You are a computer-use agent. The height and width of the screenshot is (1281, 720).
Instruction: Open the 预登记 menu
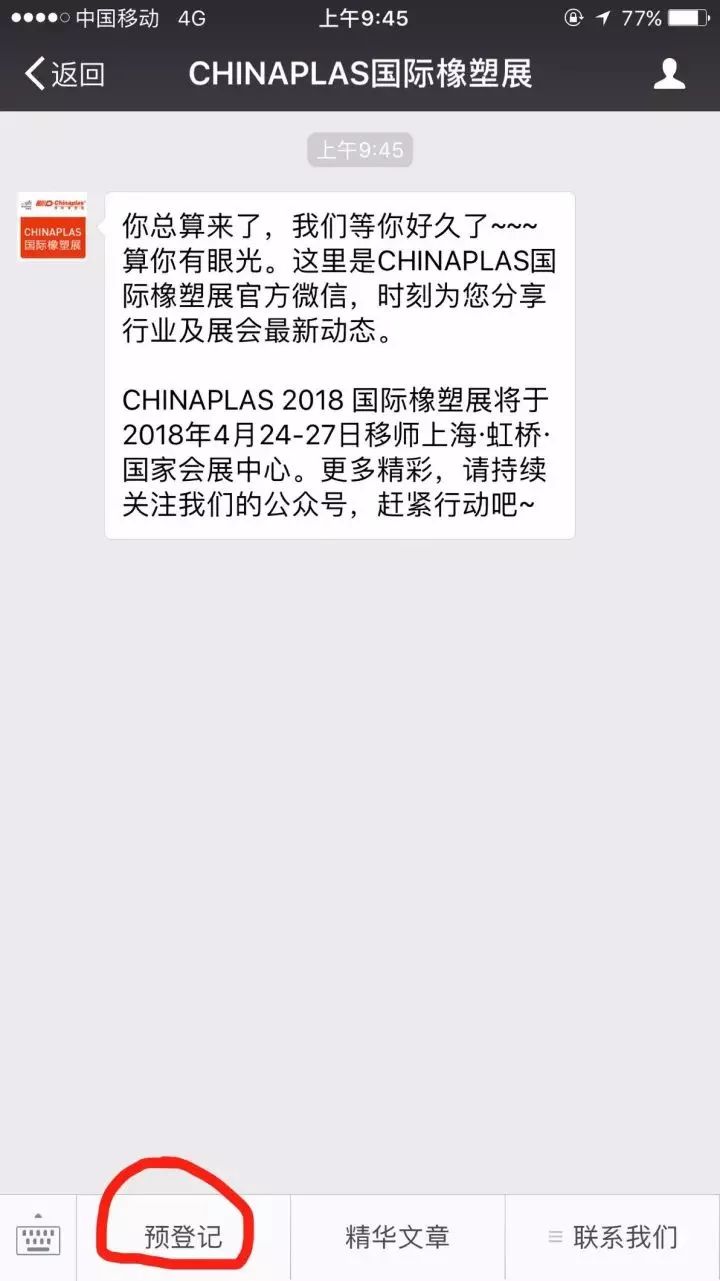pos(183,1238)
